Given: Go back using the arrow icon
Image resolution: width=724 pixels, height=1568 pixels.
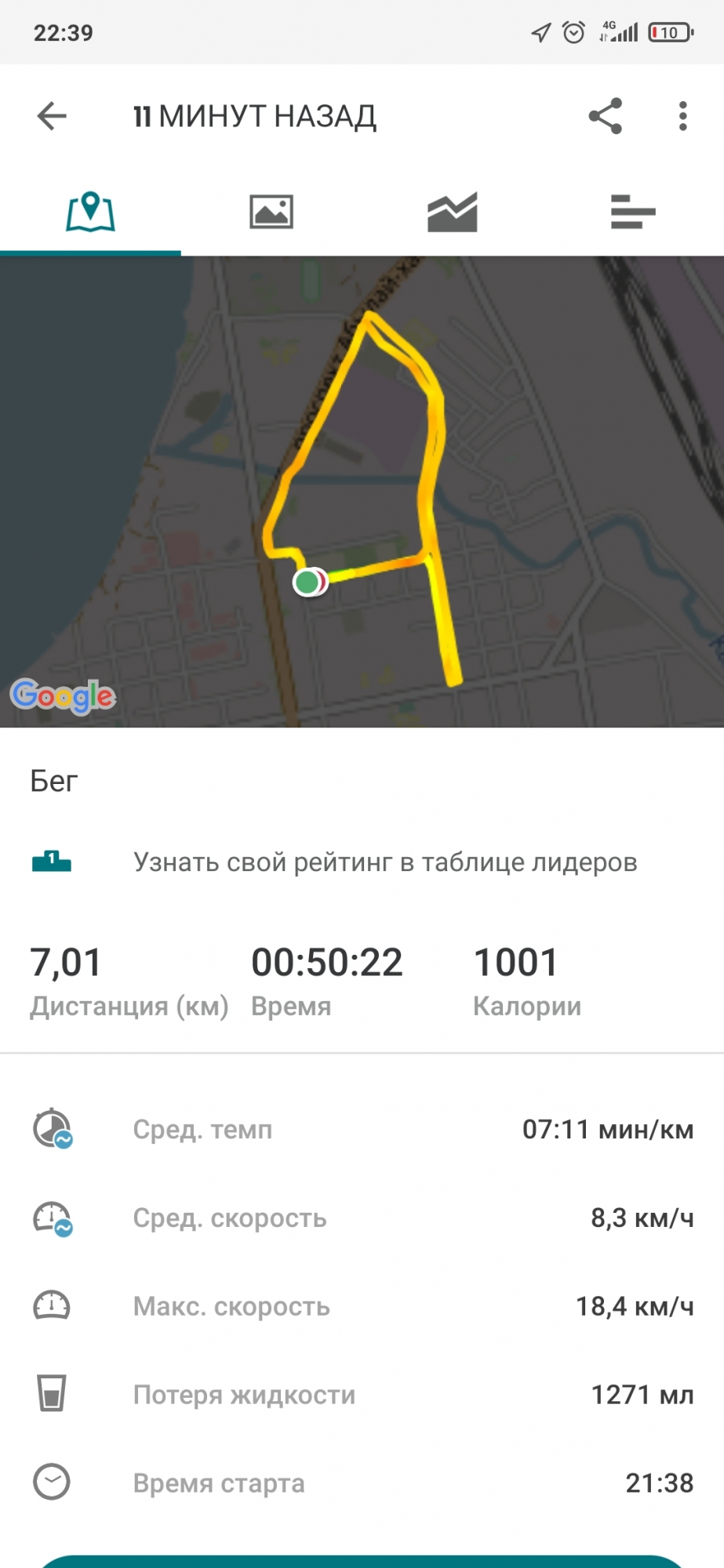Looking at the screenshot, I should 52,116.
